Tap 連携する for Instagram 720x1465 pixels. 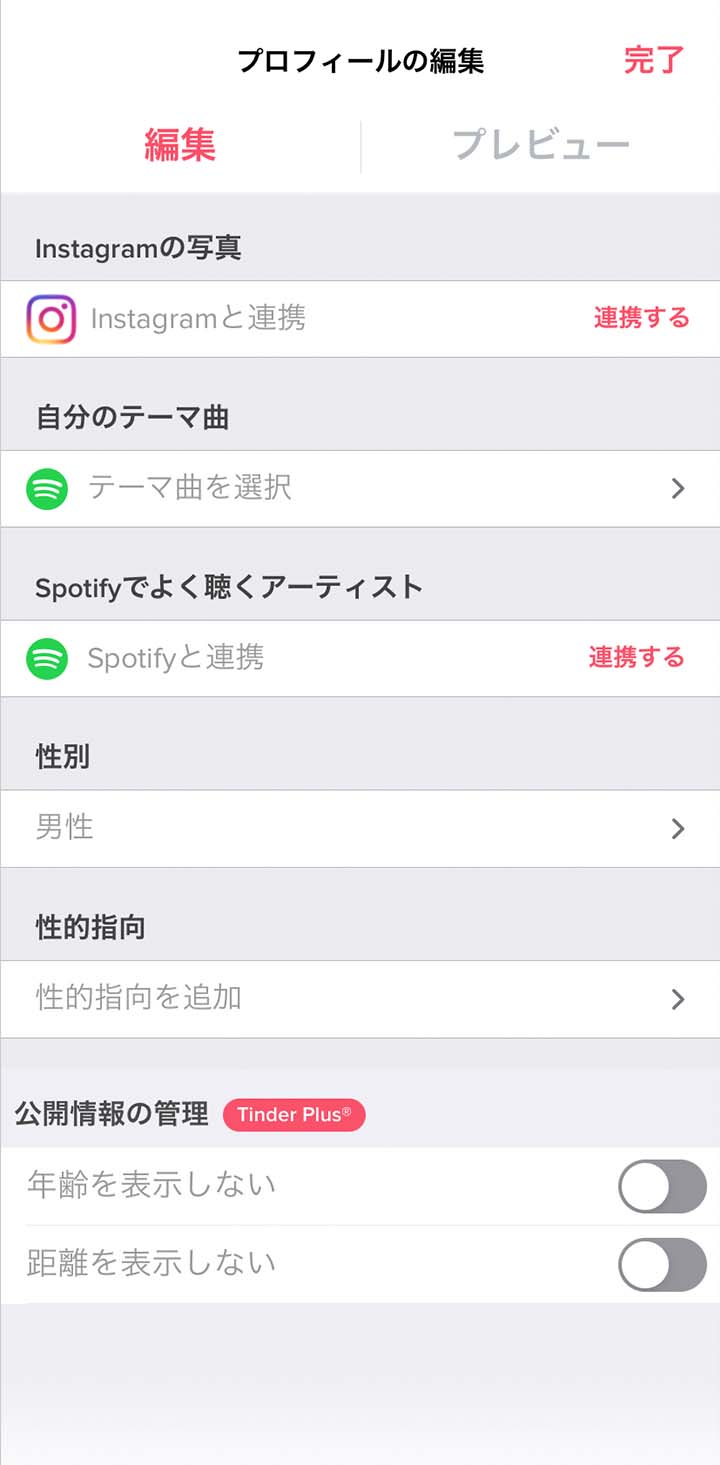click(x=641, y=318)
